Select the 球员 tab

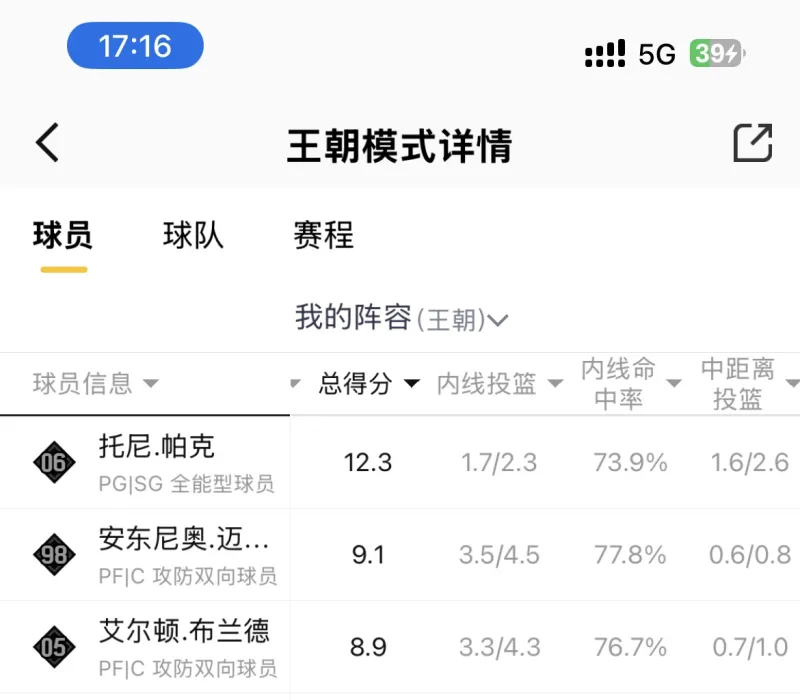63,236
